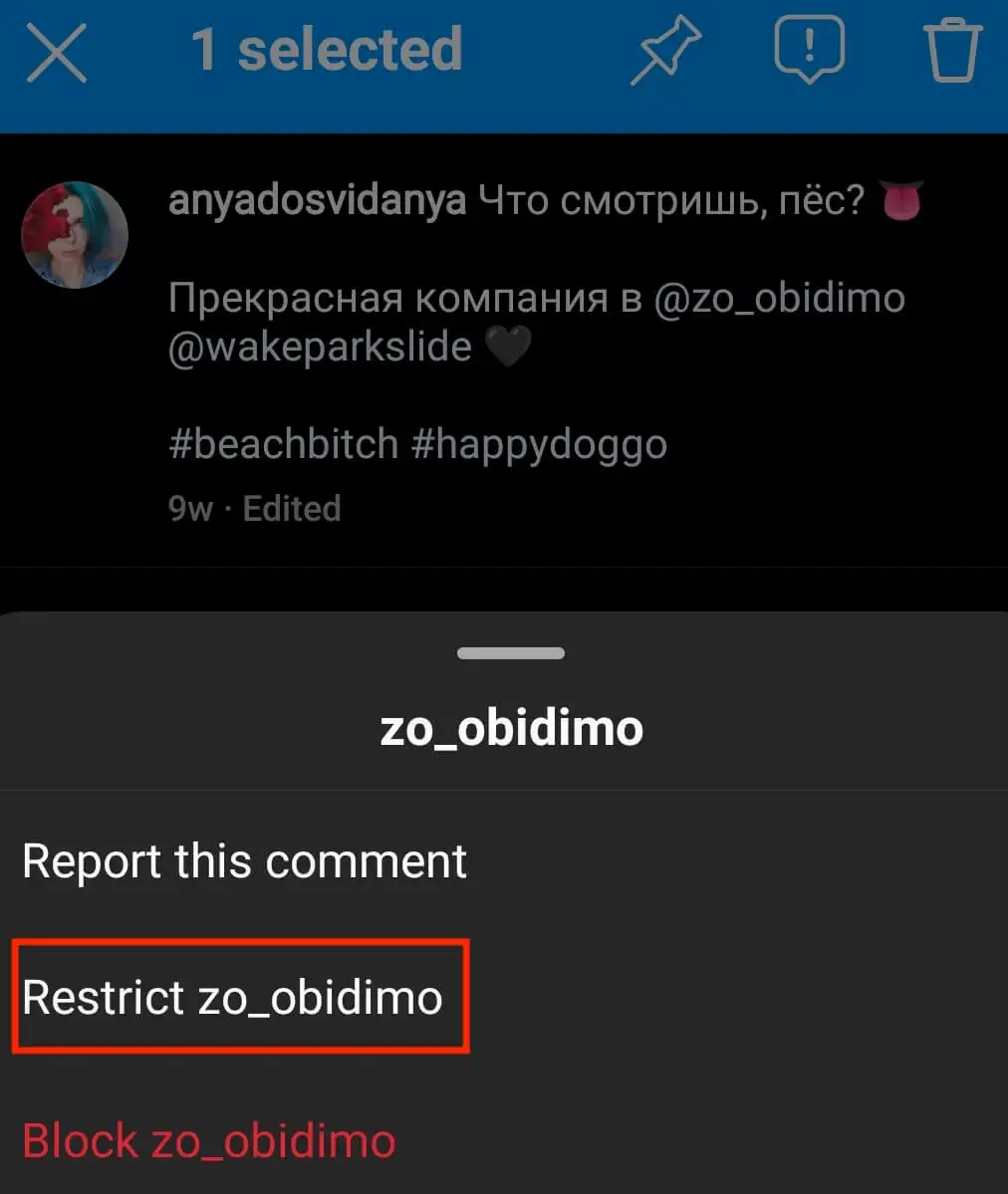Screen dimensions: 1008x1194
Task: Open anyadosvidanya's profile picture
Action: [x=75, y=235]
